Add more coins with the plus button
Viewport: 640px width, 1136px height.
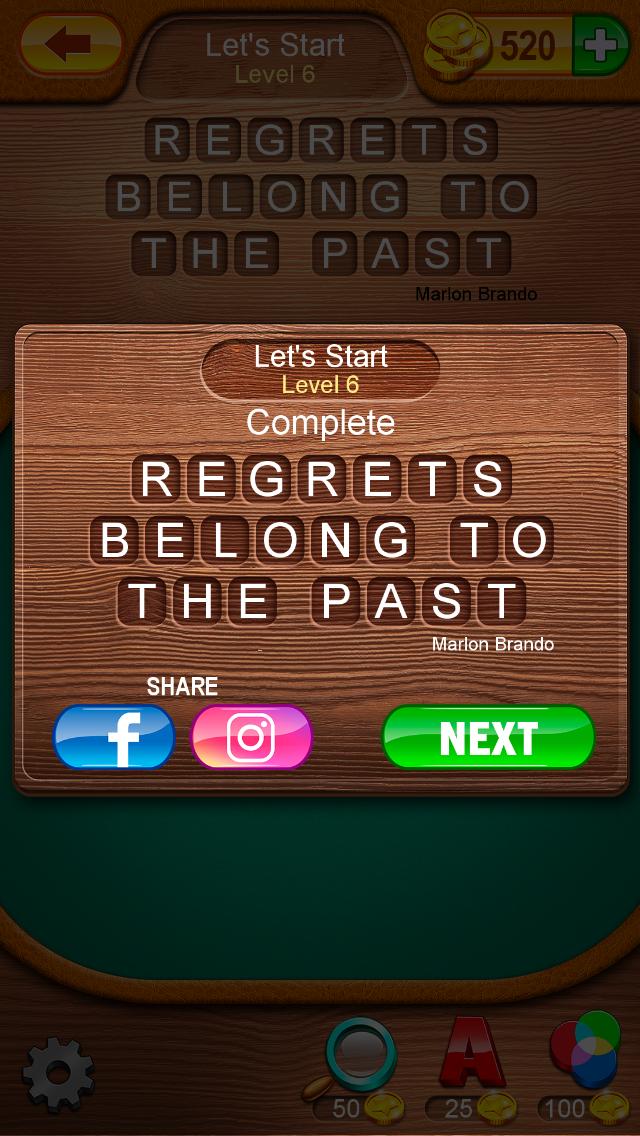pos(600,46)
